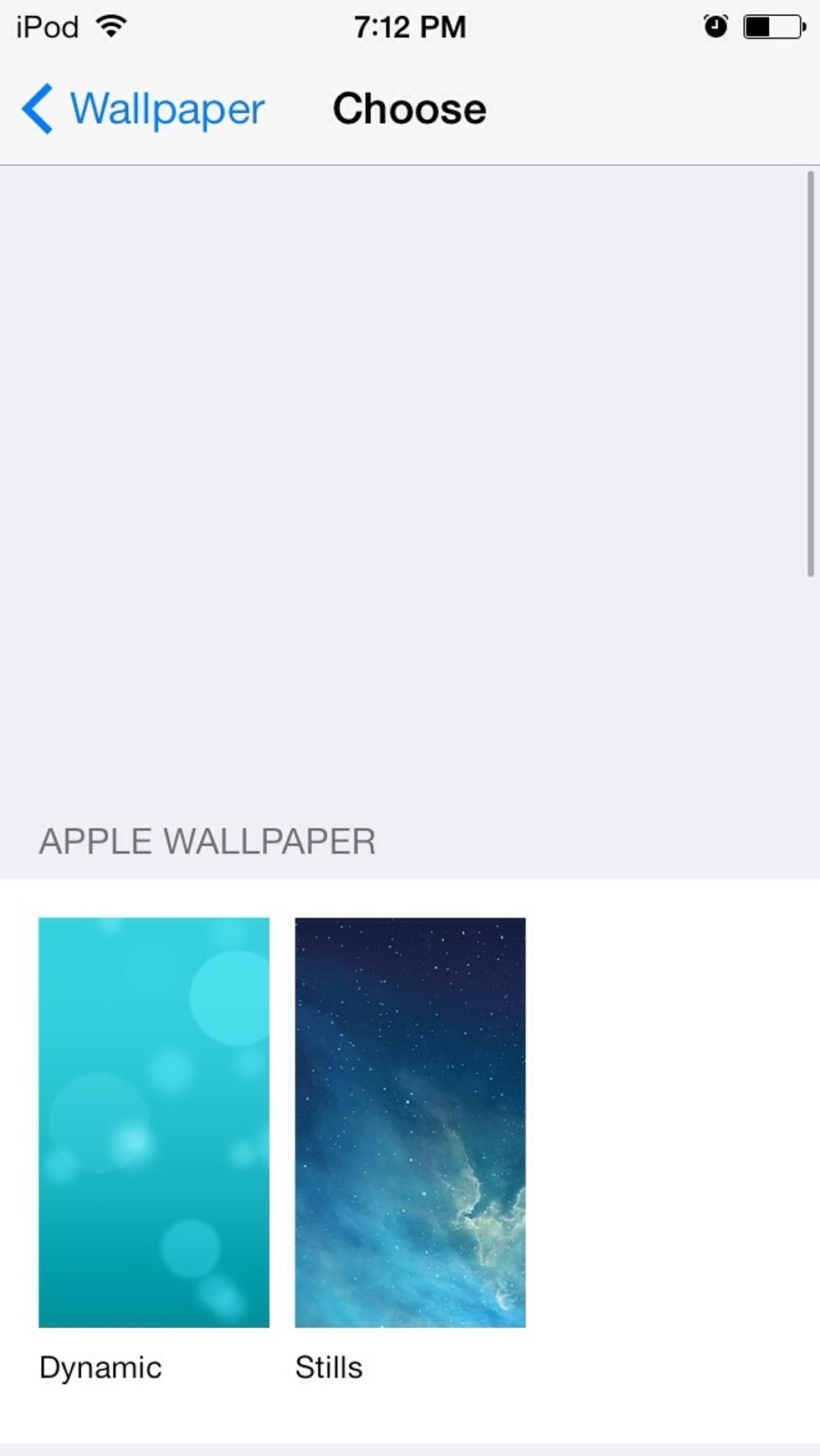Viewport: 820px width, 1456px height.
Task: Tap the APPLE WALLPAPER section header
Action: pyautogui.click(x=207, y=841)
